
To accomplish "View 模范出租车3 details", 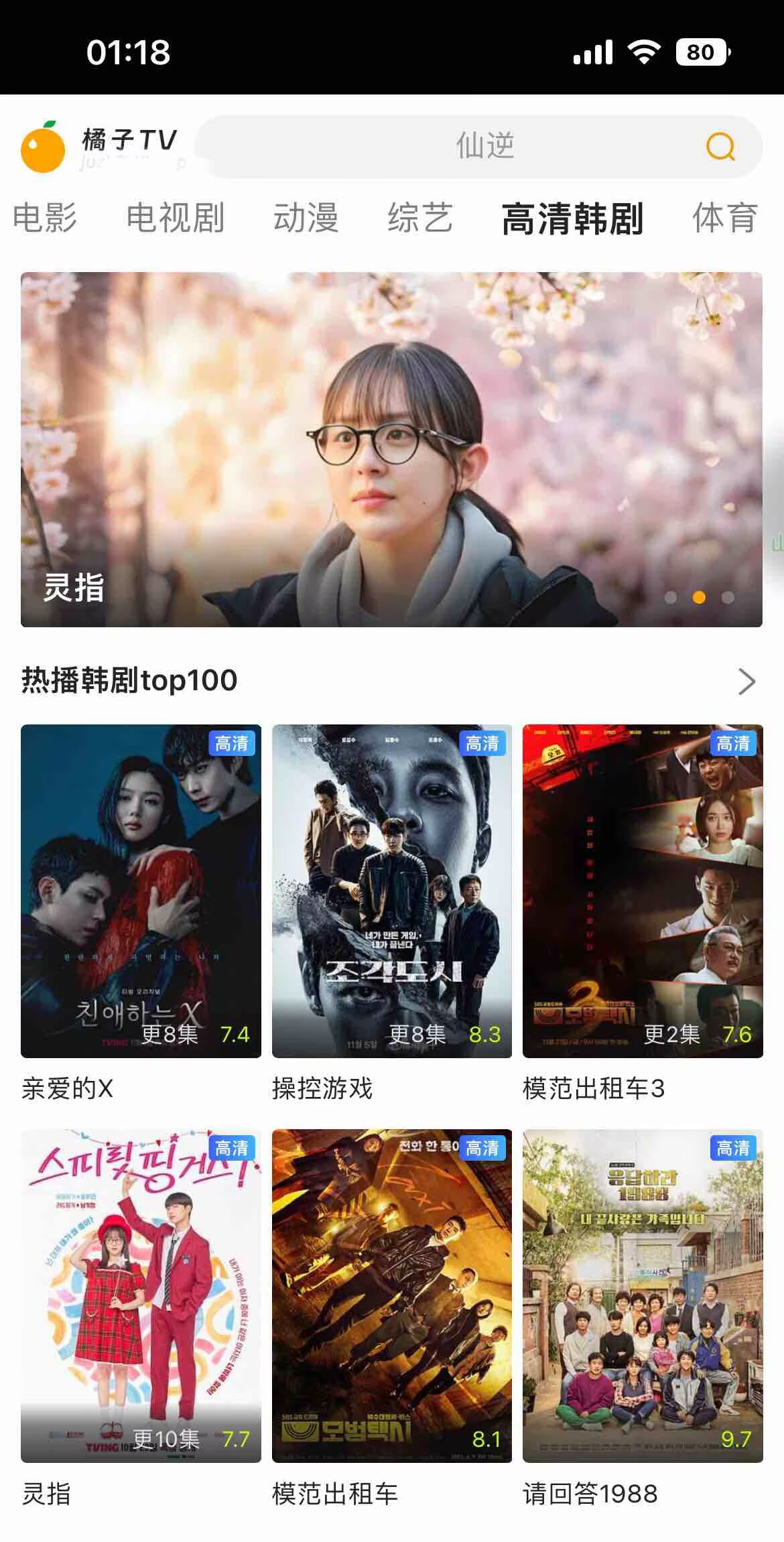I will coord(642,891).
